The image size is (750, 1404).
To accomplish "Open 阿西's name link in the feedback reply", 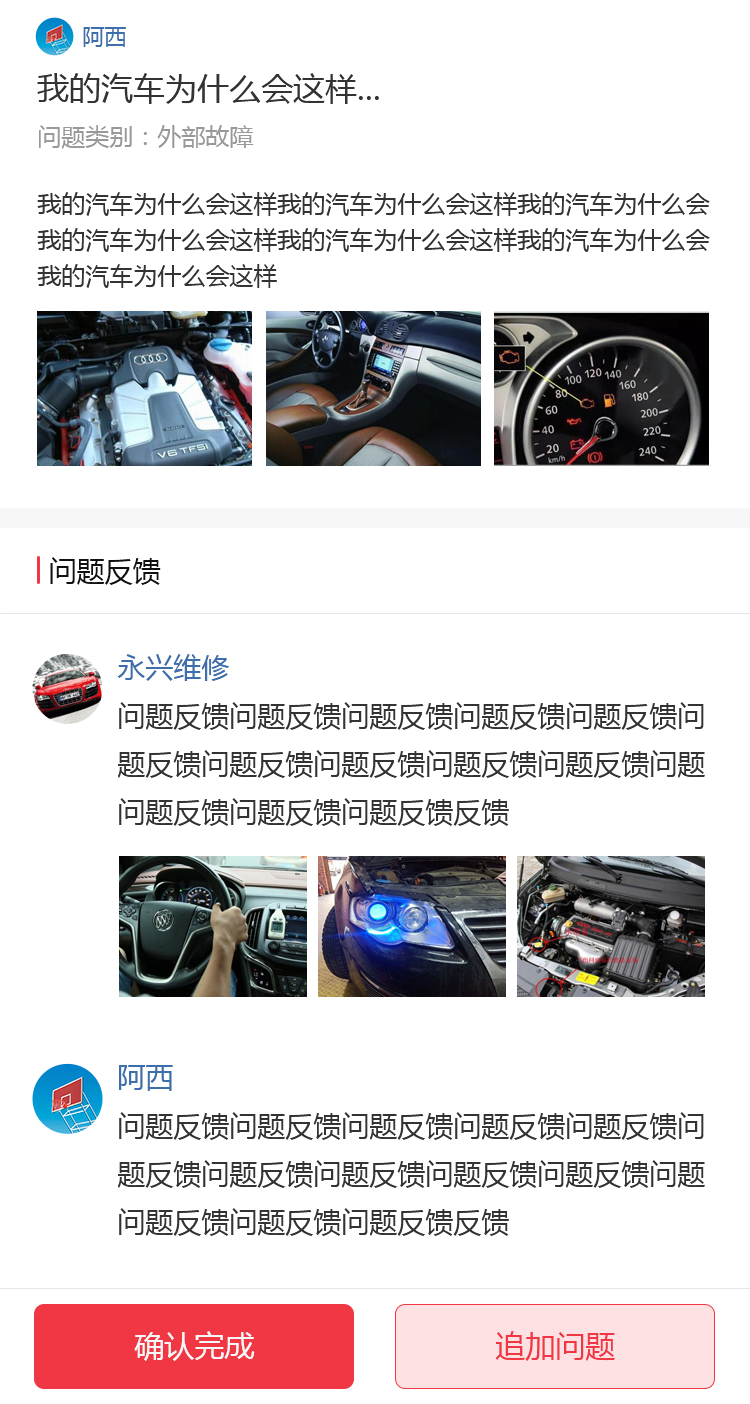I will (x=145, y=1077).
